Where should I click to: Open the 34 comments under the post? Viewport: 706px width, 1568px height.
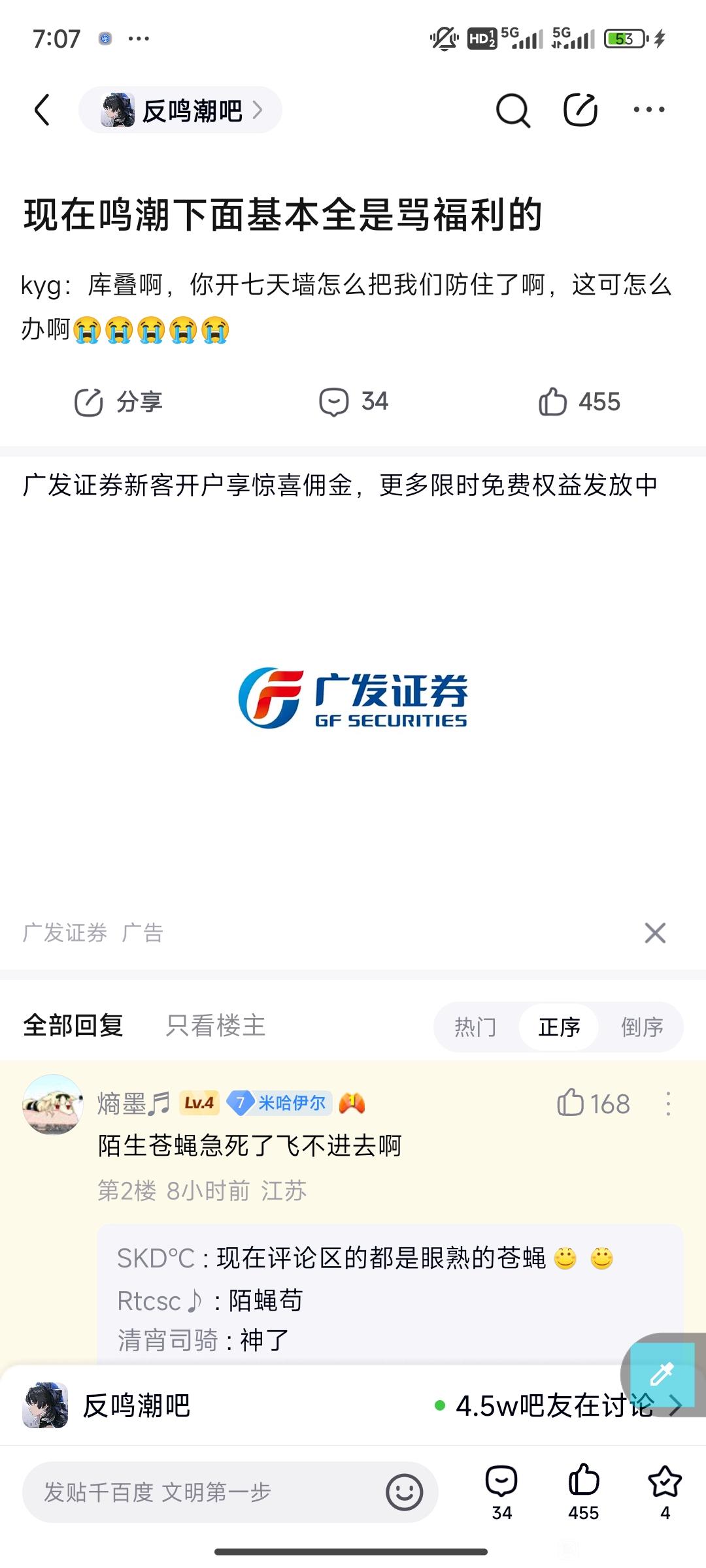pos(354,402)
